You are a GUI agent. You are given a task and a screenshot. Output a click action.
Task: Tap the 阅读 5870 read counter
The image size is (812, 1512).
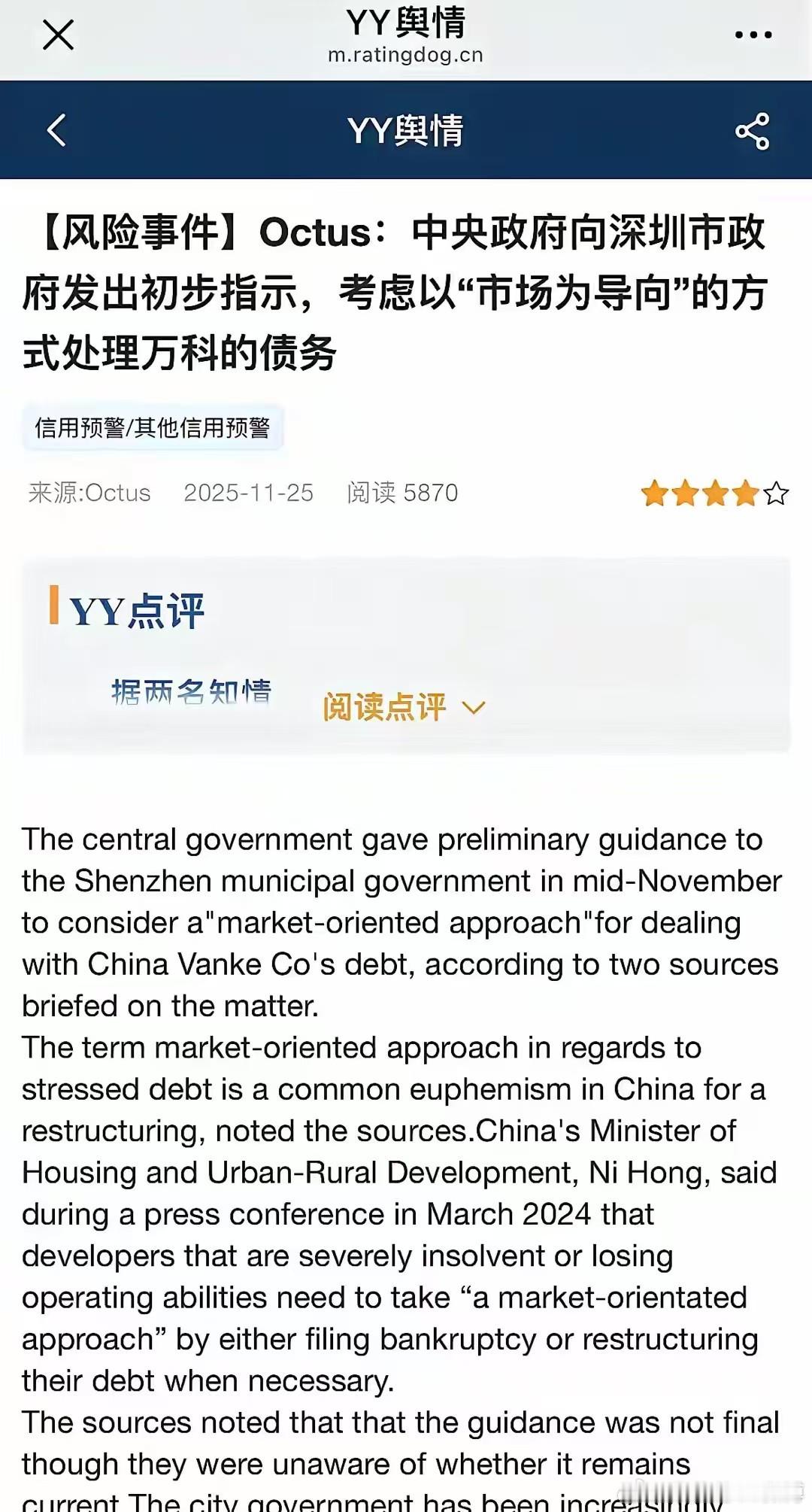403,493
